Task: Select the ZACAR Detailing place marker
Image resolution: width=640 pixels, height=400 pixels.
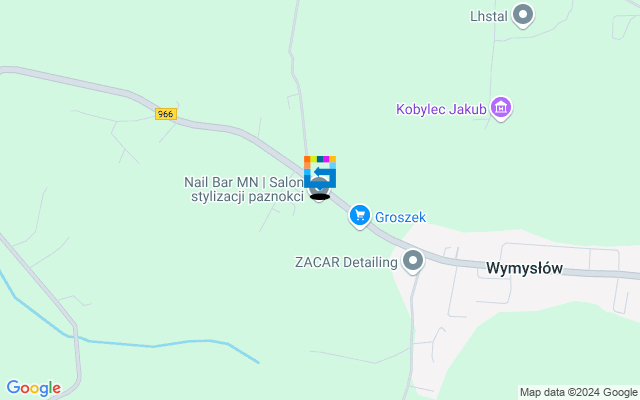Action: (413, 262)
